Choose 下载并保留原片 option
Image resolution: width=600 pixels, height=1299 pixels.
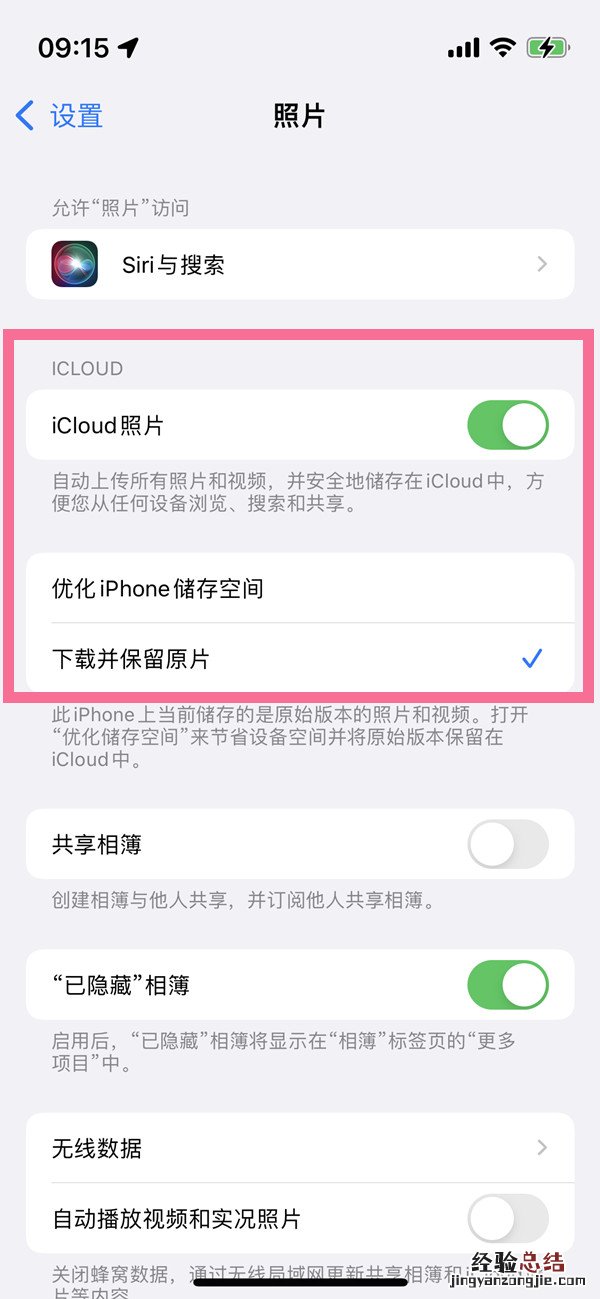[x=300, y=659]
